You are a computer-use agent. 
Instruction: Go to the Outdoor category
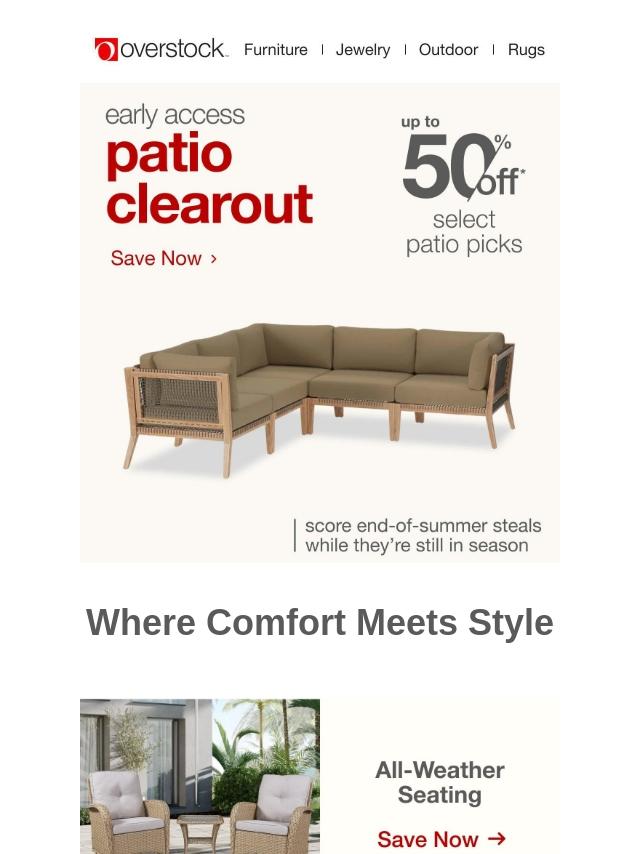(x=448, y=49)
